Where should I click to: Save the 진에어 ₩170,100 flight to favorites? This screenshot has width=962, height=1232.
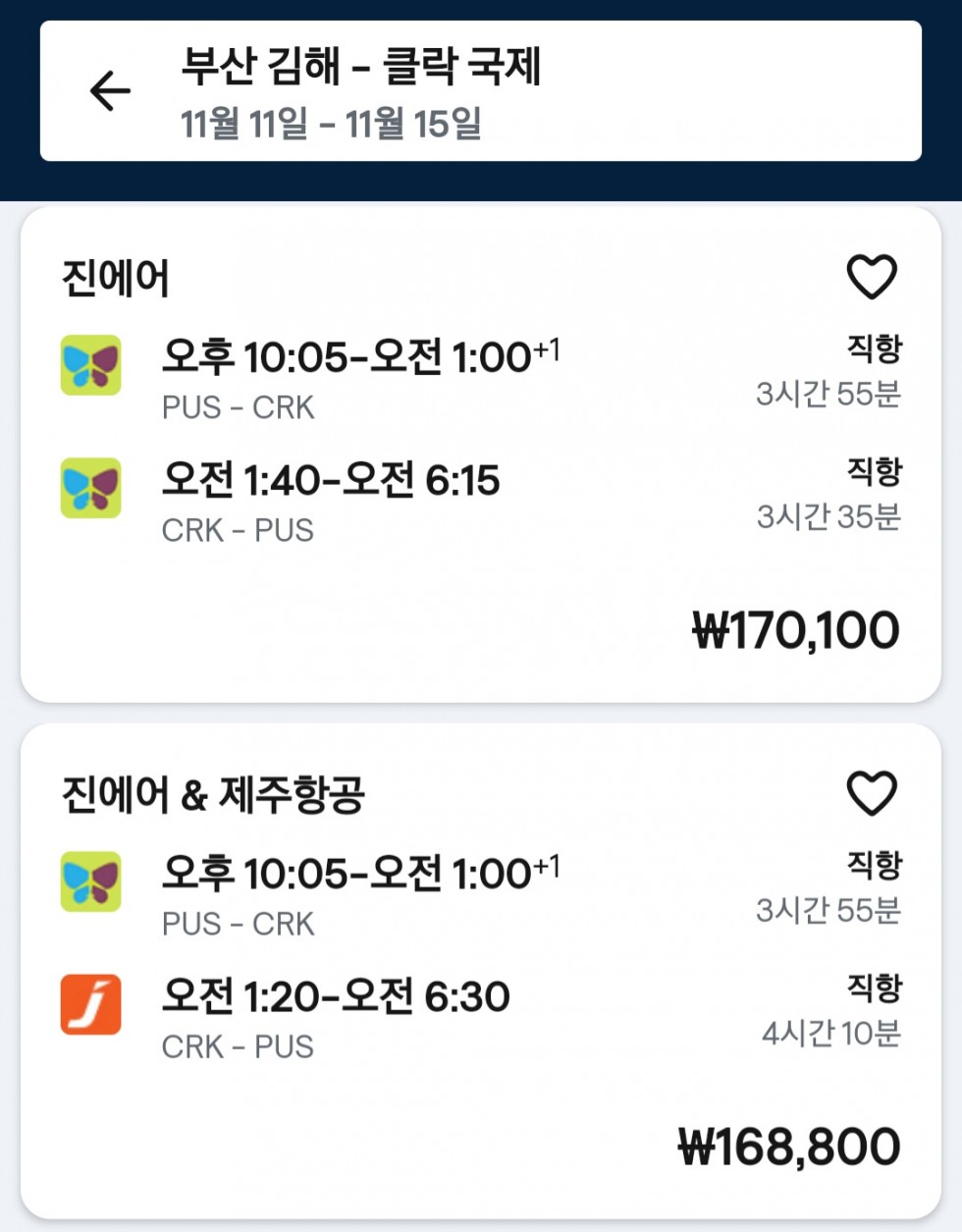(x=872, y=277)
